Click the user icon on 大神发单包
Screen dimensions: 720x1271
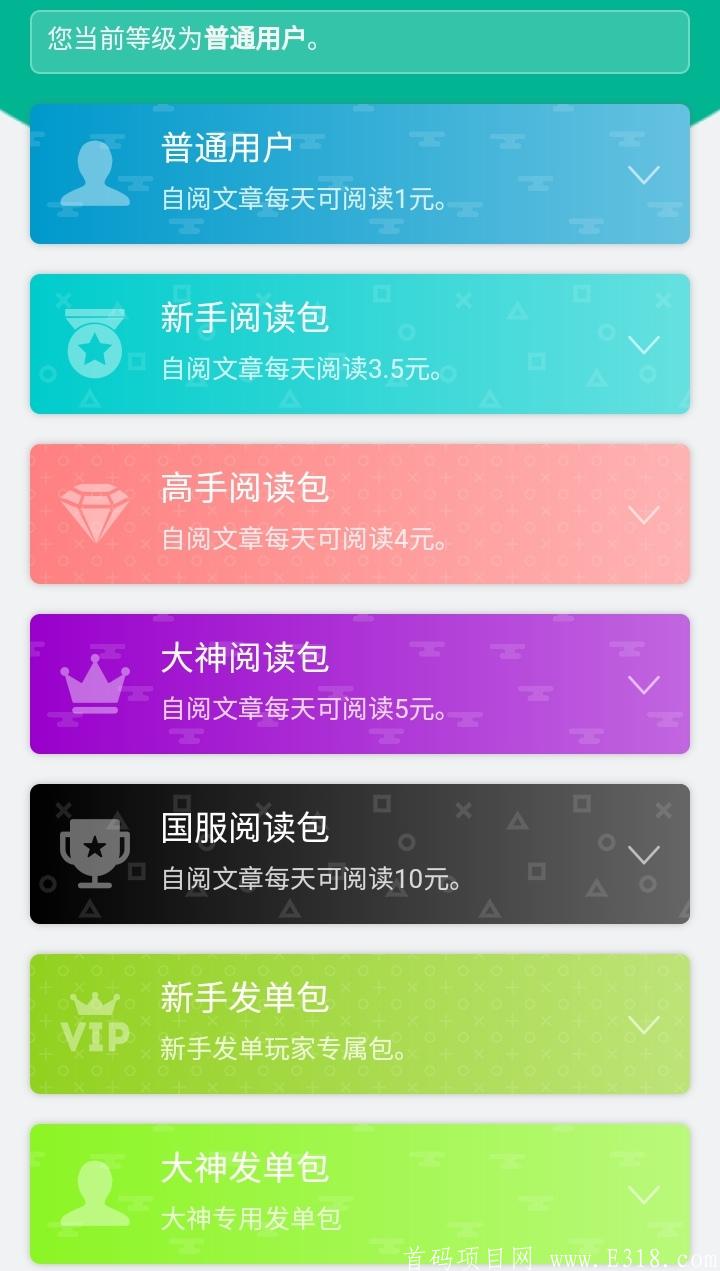point(95,1193)
